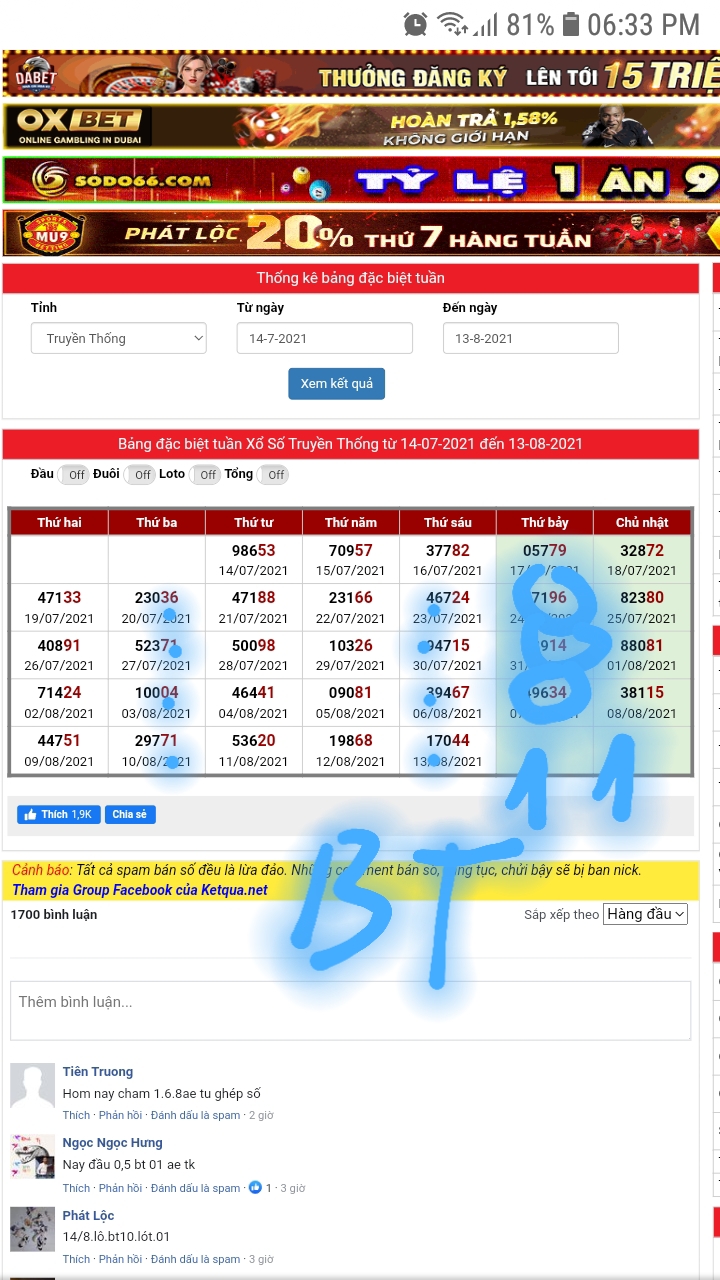
Task: Focus the Thêm bình luận comment box
Action: click(350, 1010)
